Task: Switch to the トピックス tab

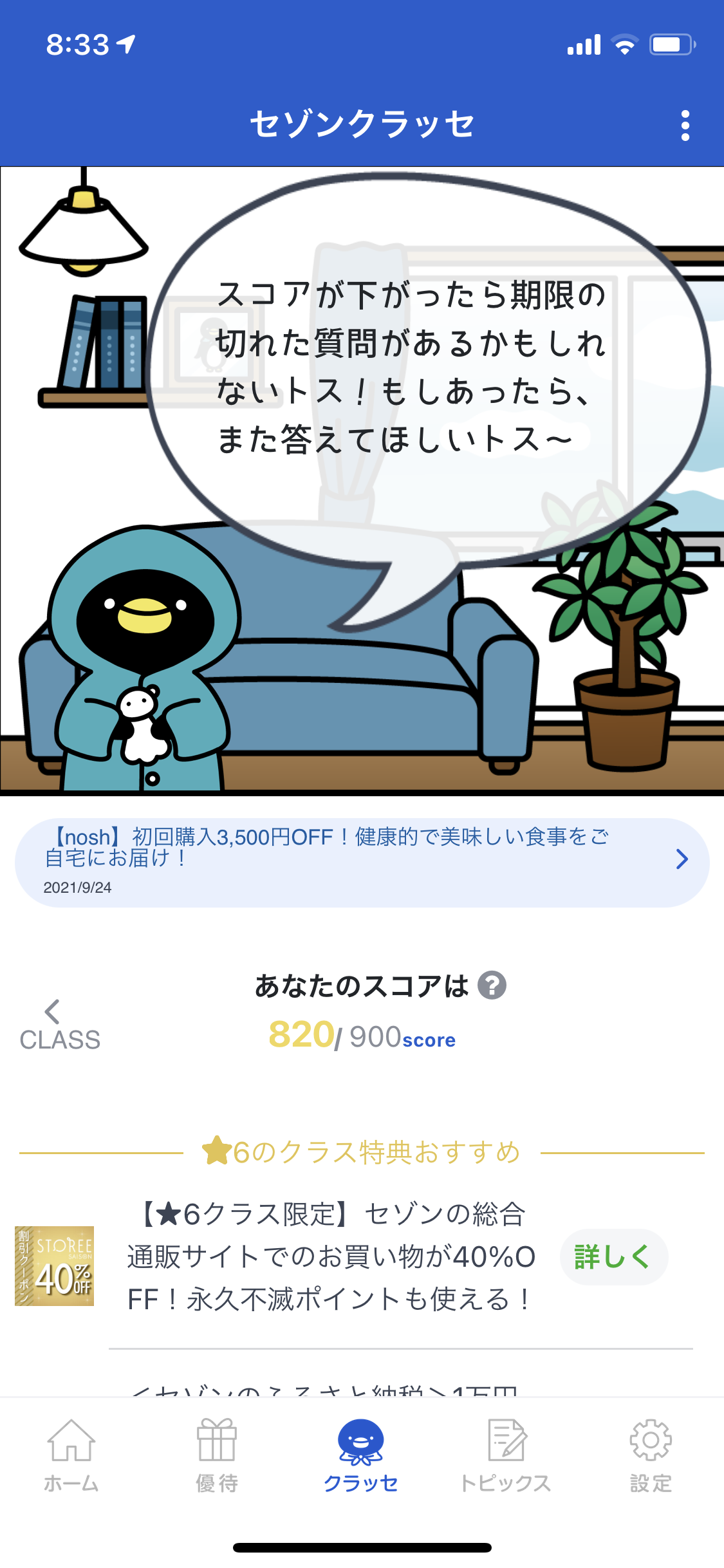Action: [506, 1456]
